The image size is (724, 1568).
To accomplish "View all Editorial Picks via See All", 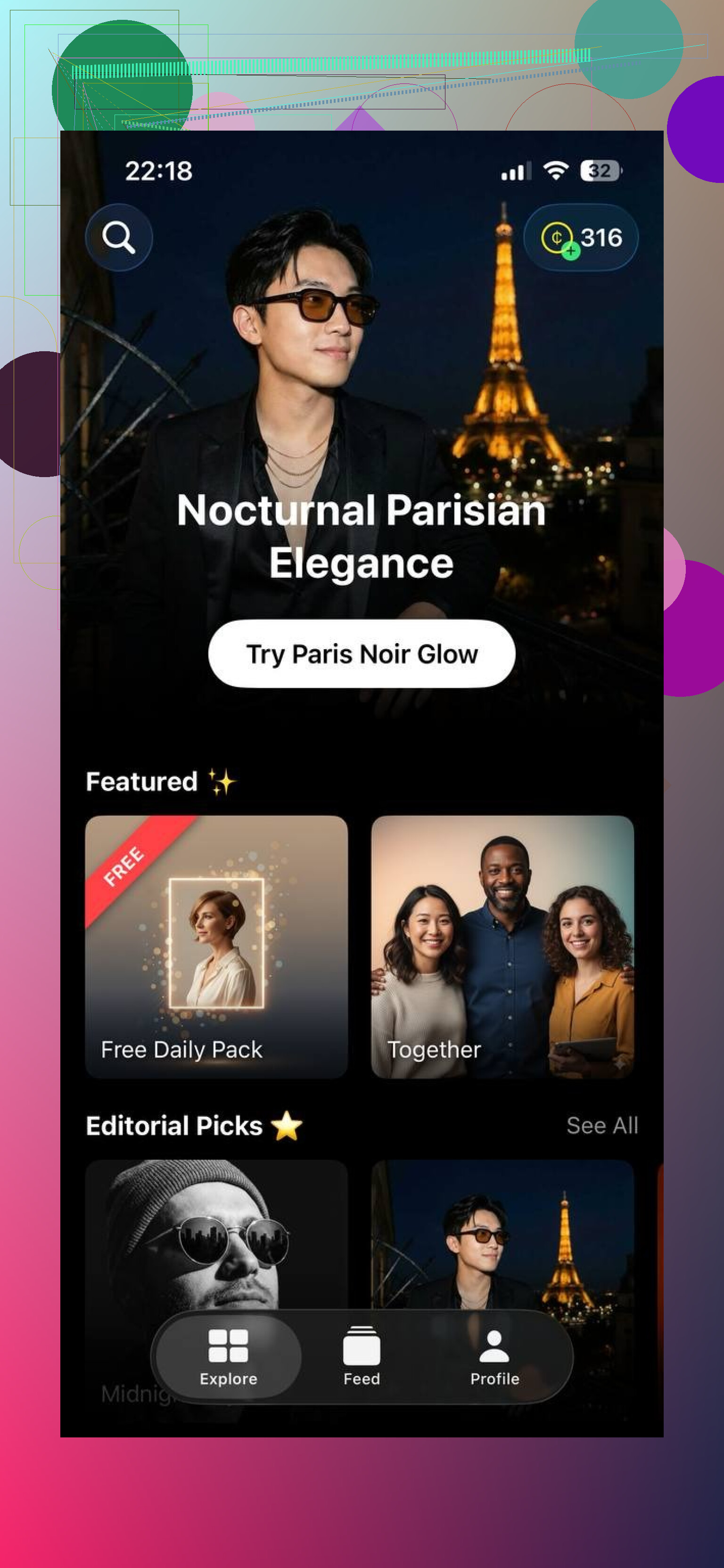I will pyautogui.click(x=602, y=1125).
